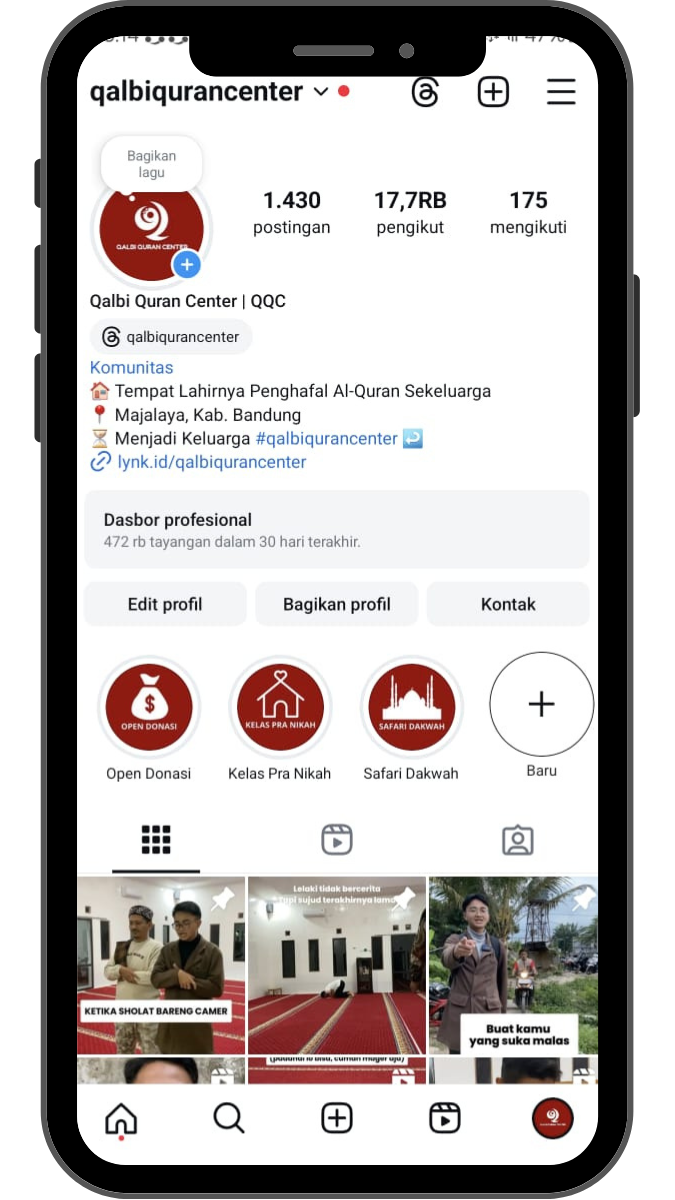Go to the search tab in the bottom bar
Image resolution: width=675 pixels, height=1200 pixels.
pyautogui.click(x=229, y=1118)
